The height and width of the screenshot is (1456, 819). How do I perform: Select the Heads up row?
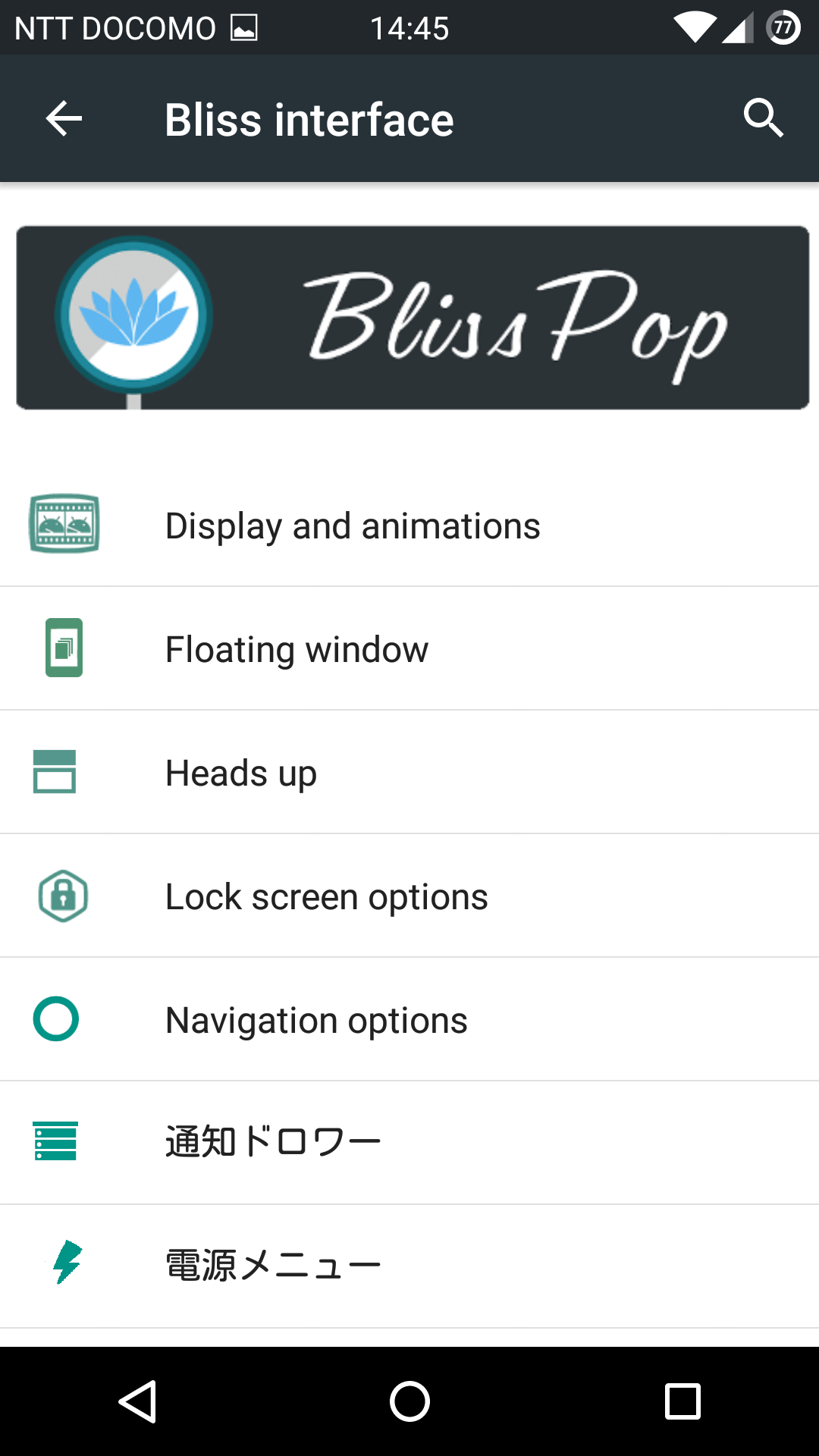tap(409, 772)
